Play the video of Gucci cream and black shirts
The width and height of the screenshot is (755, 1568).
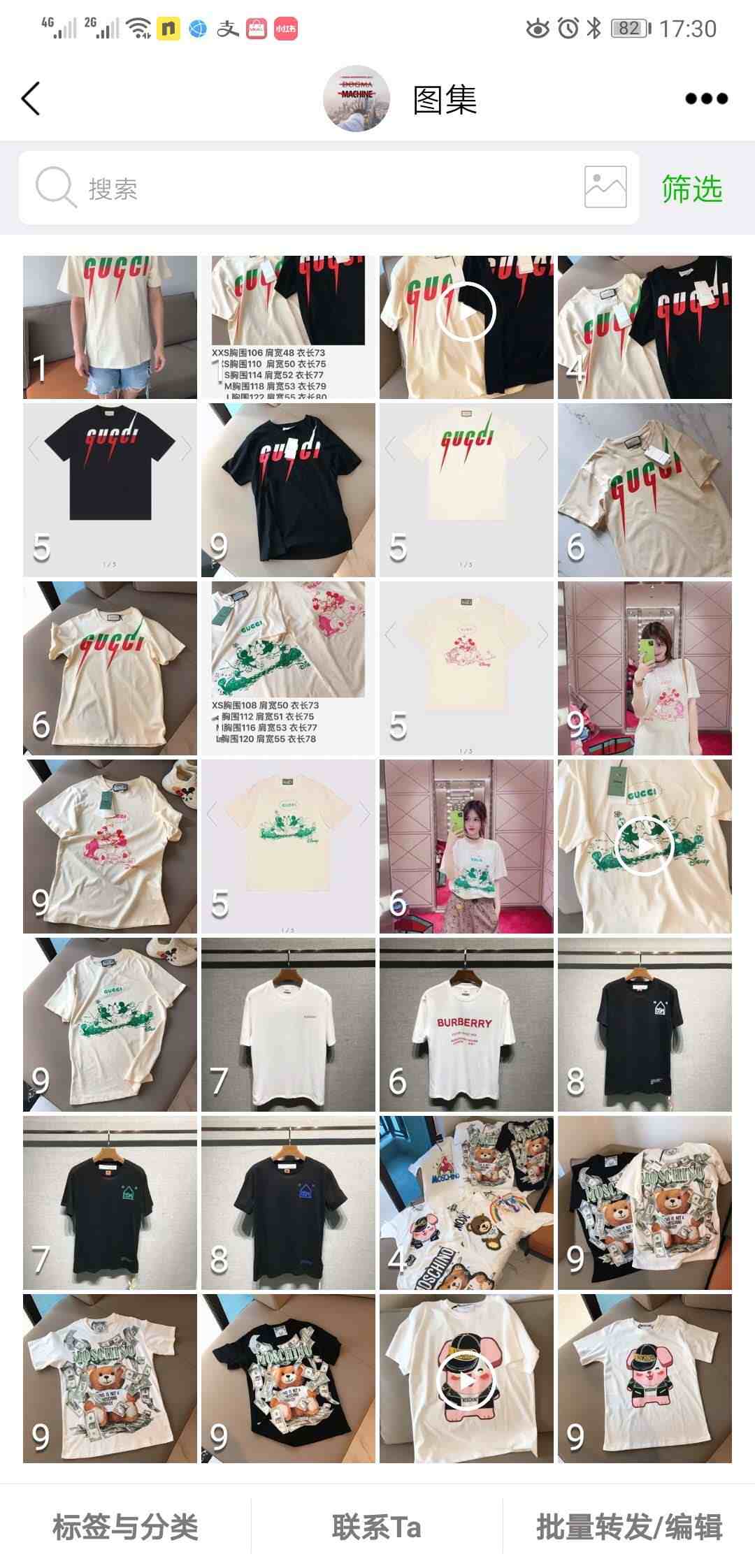(466, 312)
